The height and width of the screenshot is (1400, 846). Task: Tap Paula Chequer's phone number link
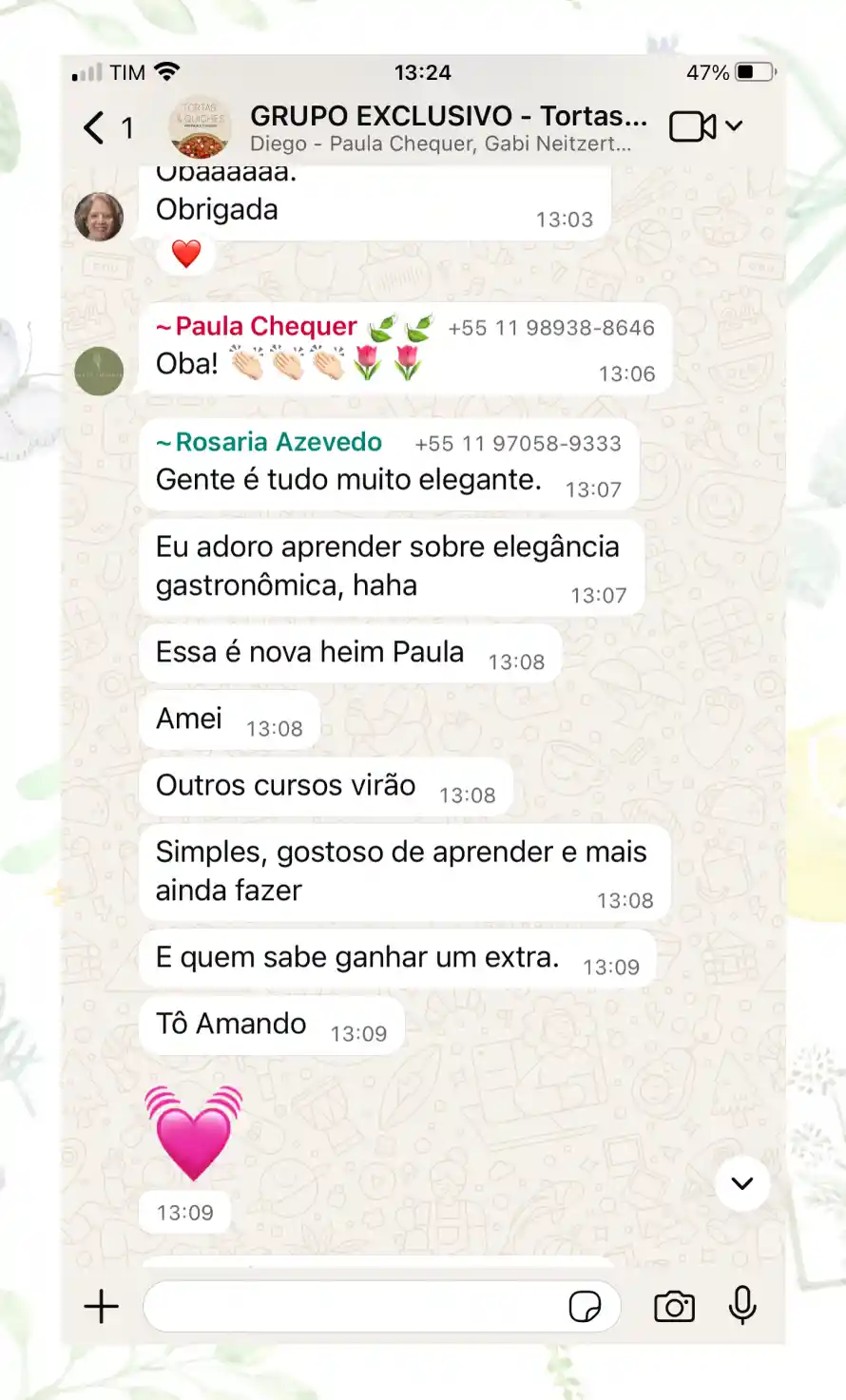tap(551, 327)
